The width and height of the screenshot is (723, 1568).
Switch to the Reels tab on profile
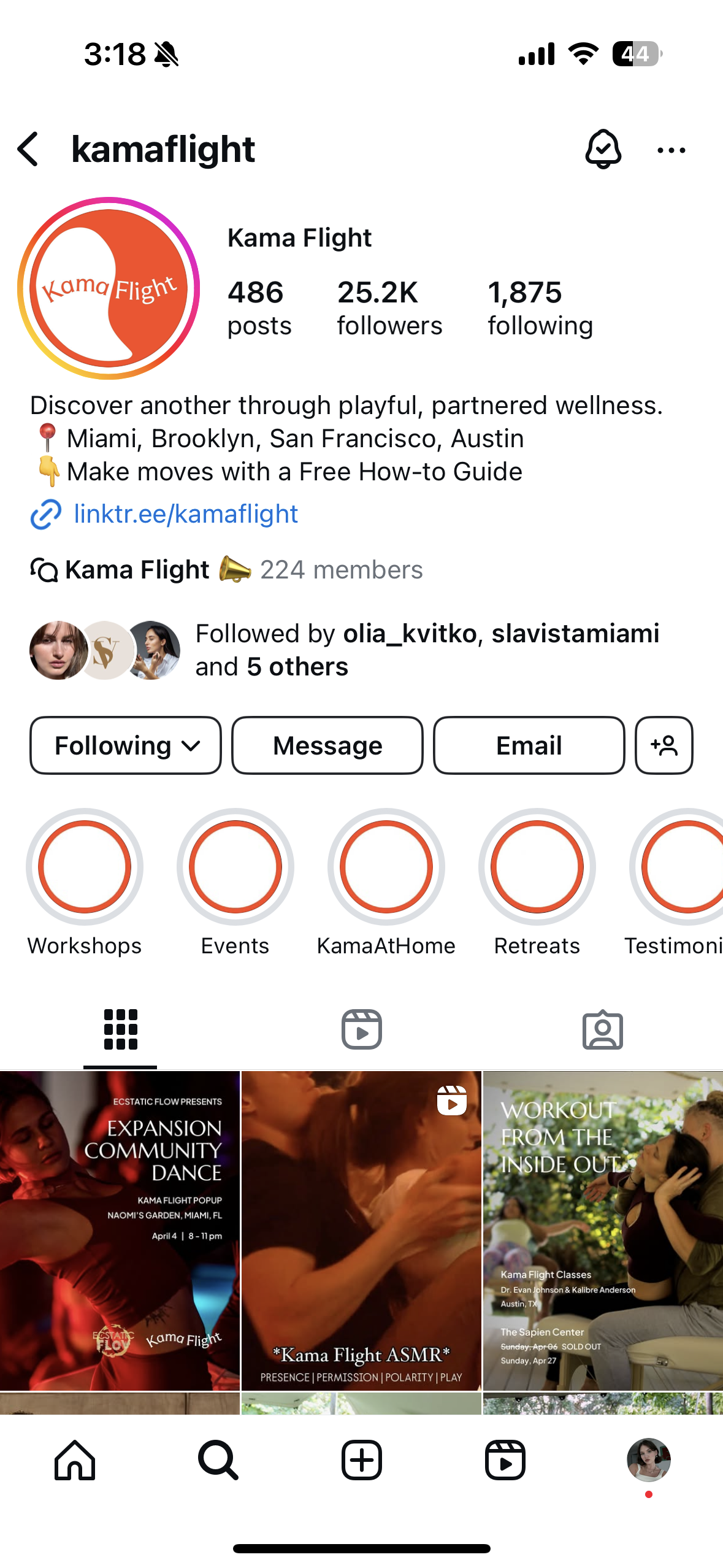(362, 1029)
